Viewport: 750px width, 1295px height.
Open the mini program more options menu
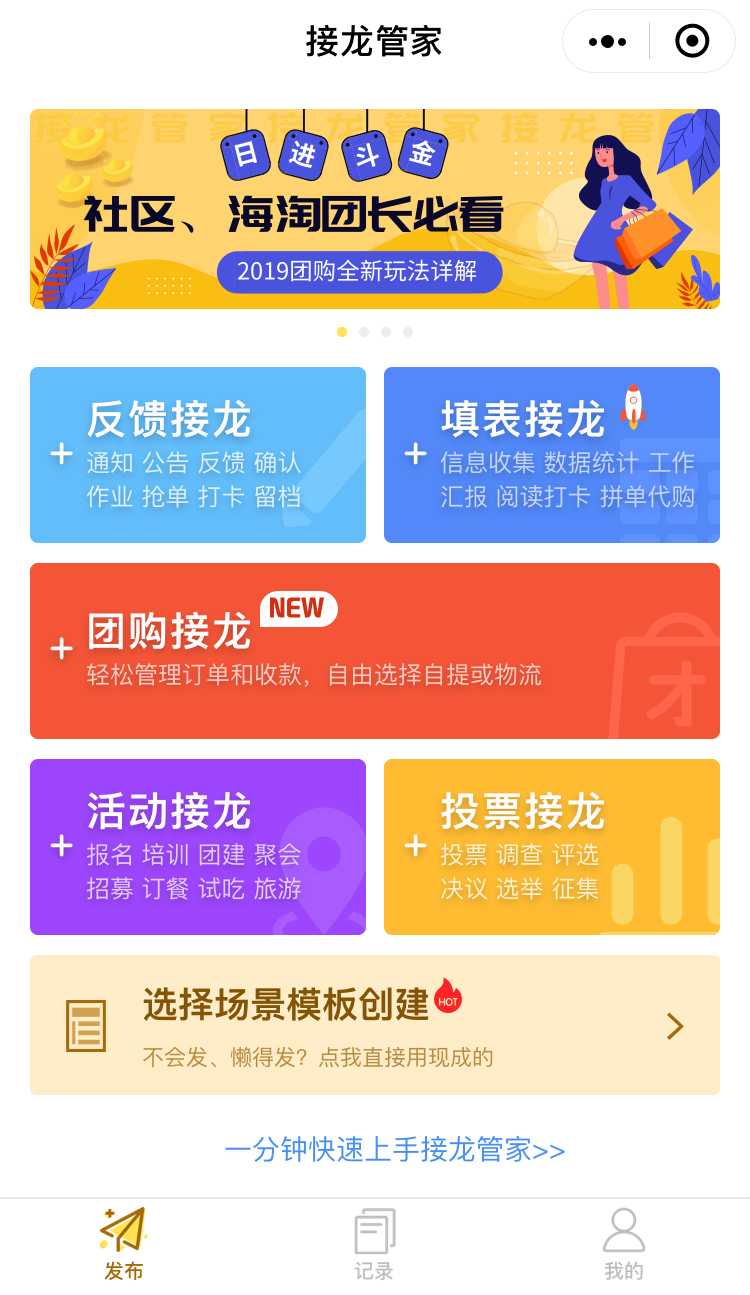(607, 41)
